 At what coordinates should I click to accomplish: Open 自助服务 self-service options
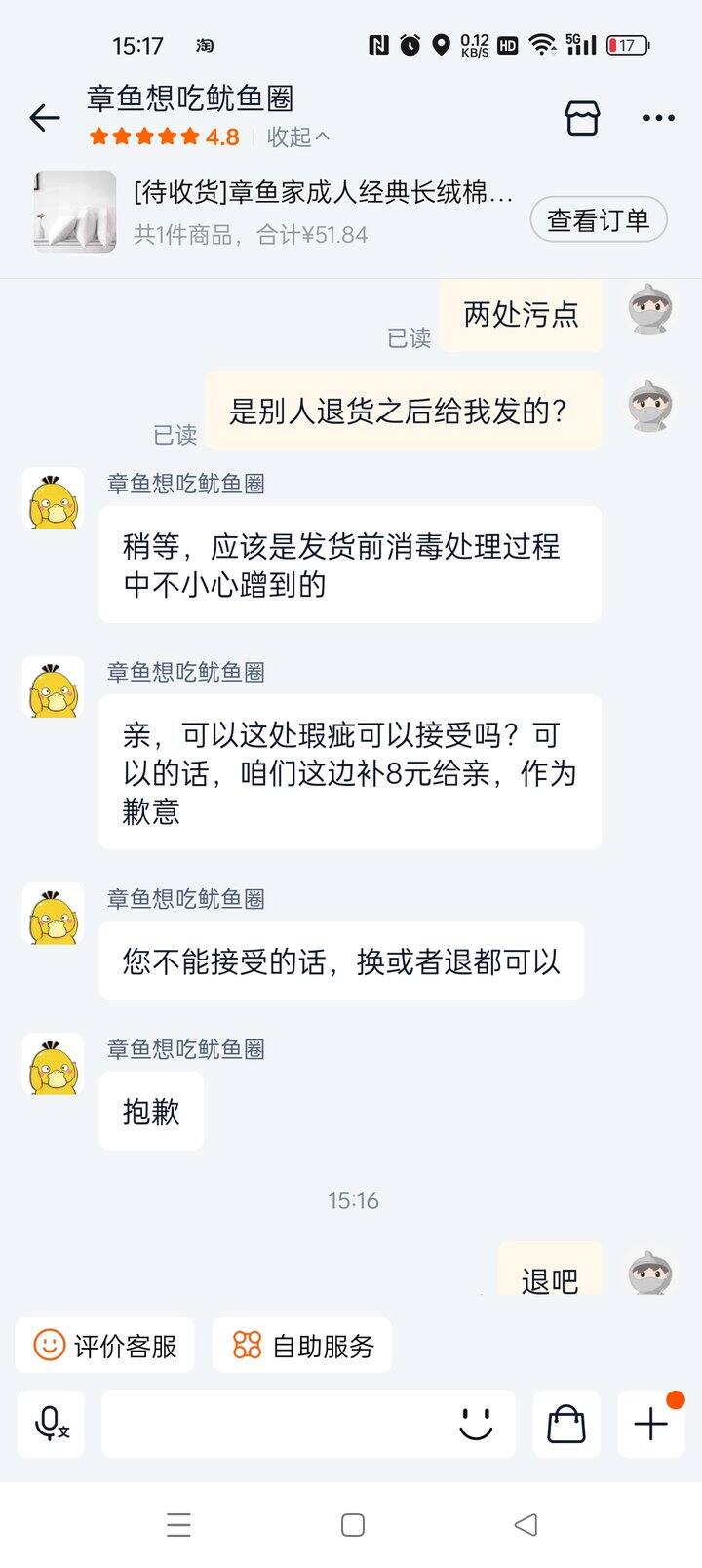302,1346
